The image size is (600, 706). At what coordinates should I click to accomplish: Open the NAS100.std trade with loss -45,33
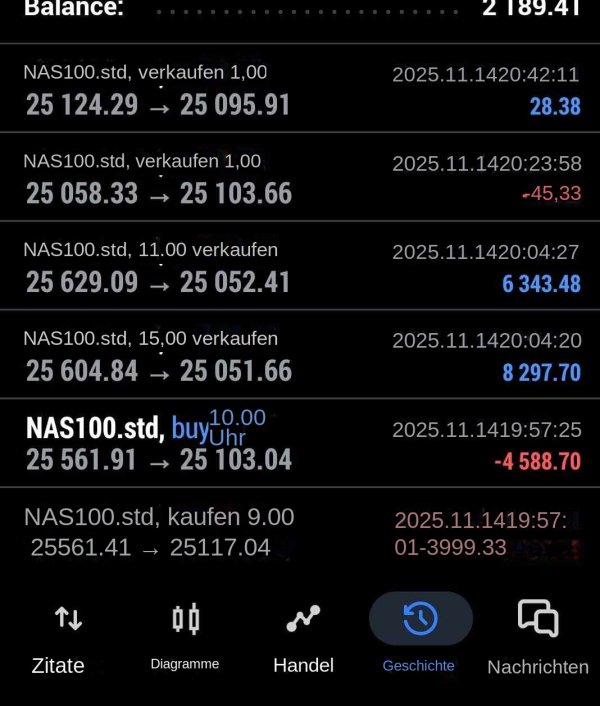(300, 177)
